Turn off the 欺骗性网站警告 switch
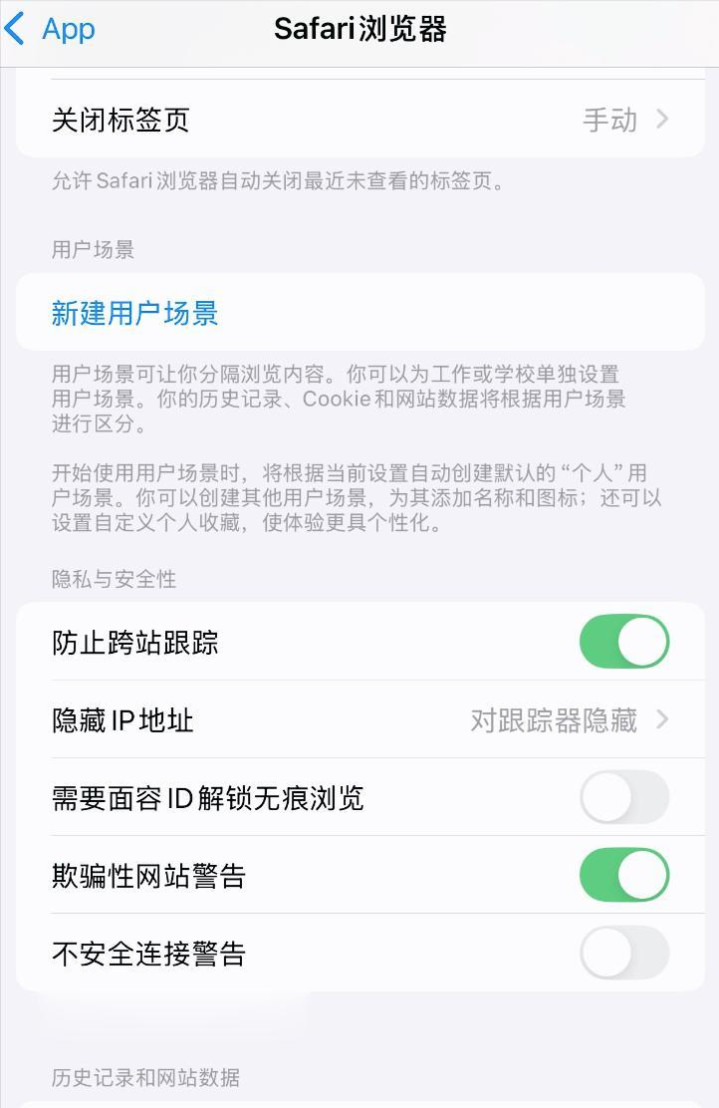Viewport: 719px width, 1108px height. [x=624, y=875]
